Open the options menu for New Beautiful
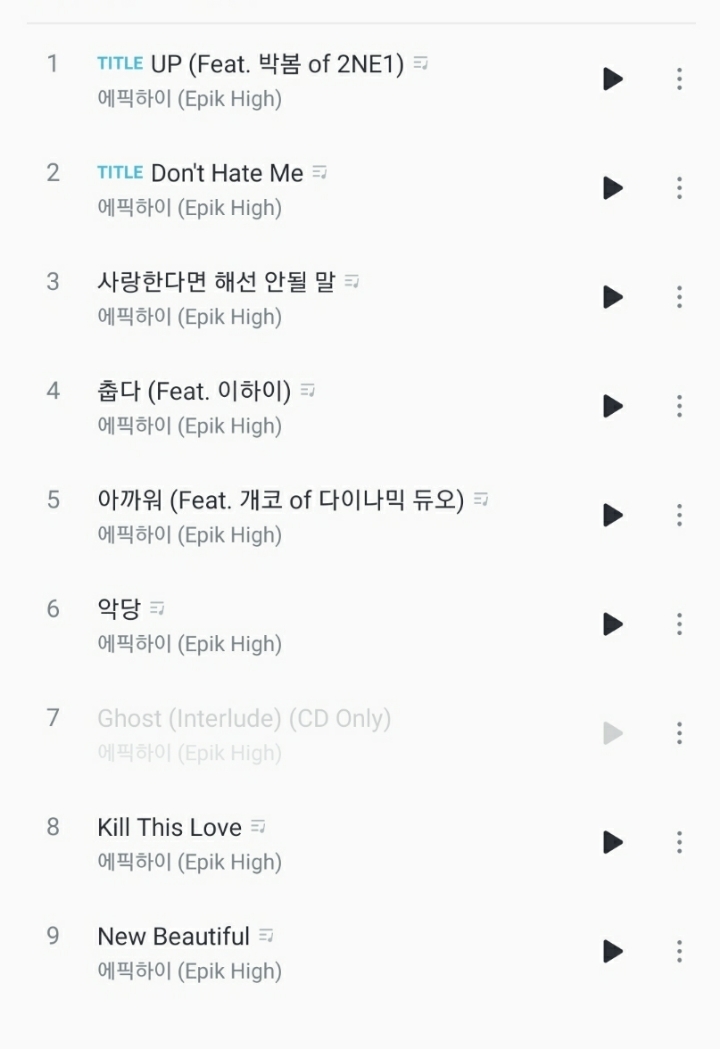Image resolution: width=720 pixels, height=1049 pixels. tap(678, 952)
